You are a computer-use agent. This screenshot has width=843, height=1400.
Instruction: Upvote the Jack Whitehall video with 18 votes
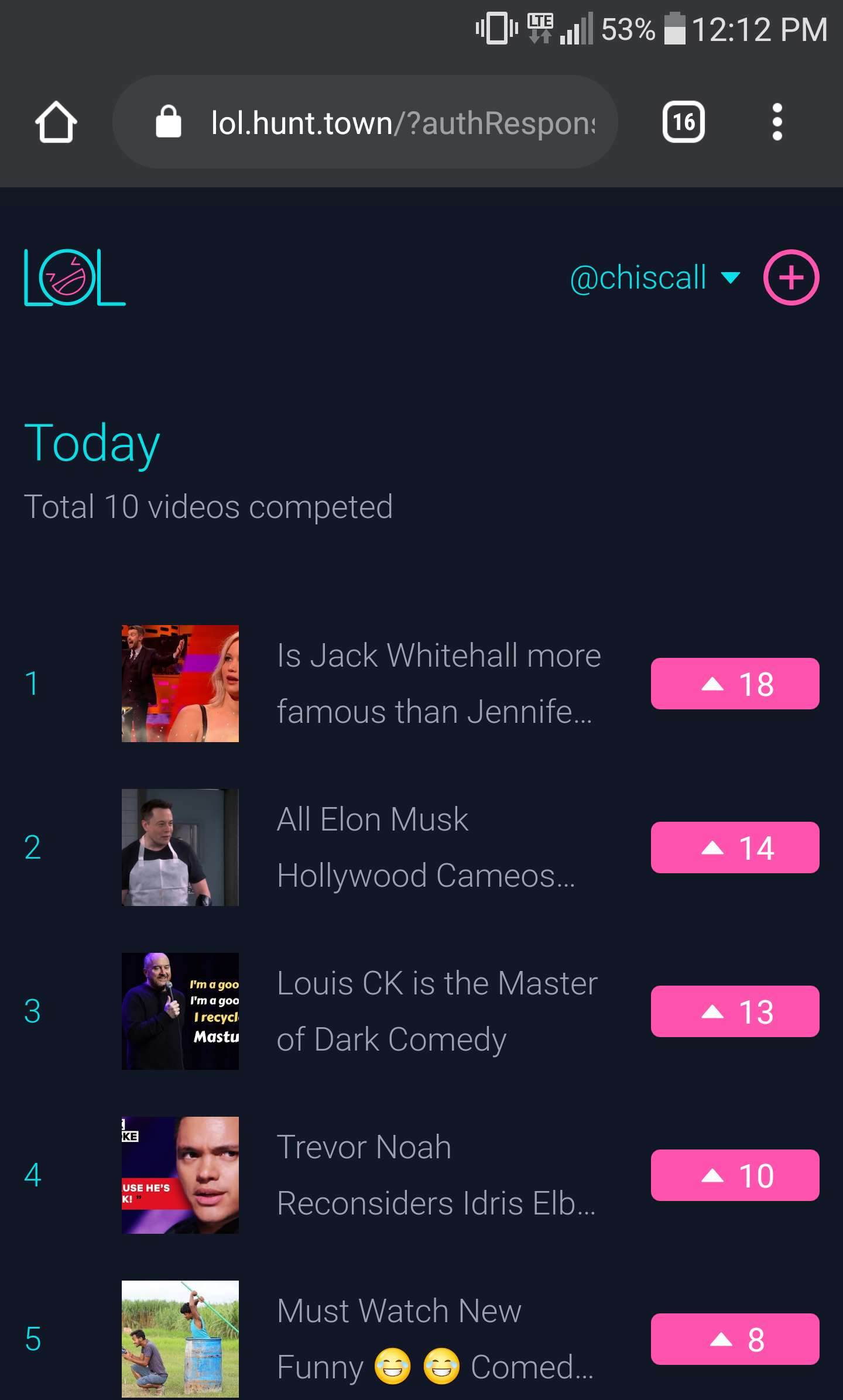pyautogui.click(x=735, y=684)
